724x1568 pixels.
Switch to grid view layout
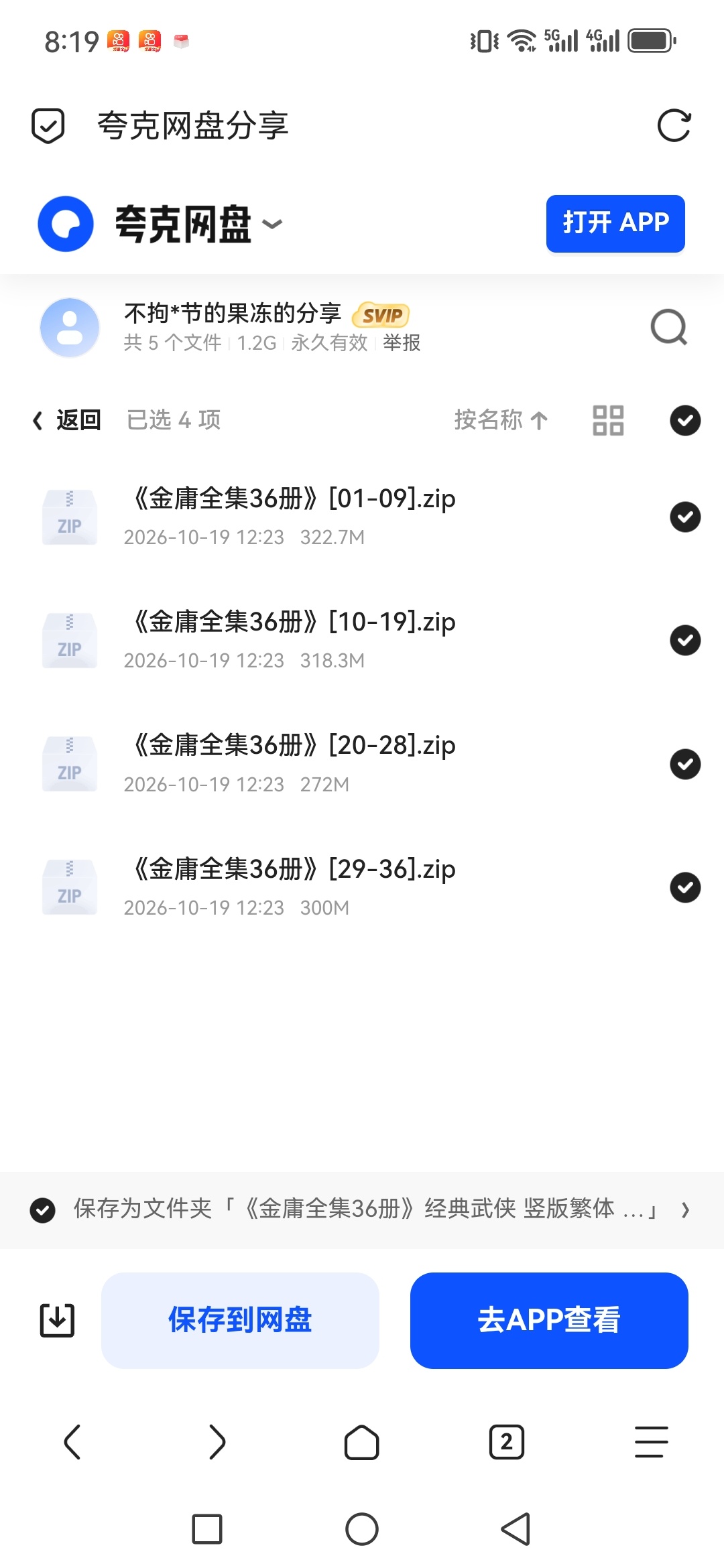(x=608, y=420)
